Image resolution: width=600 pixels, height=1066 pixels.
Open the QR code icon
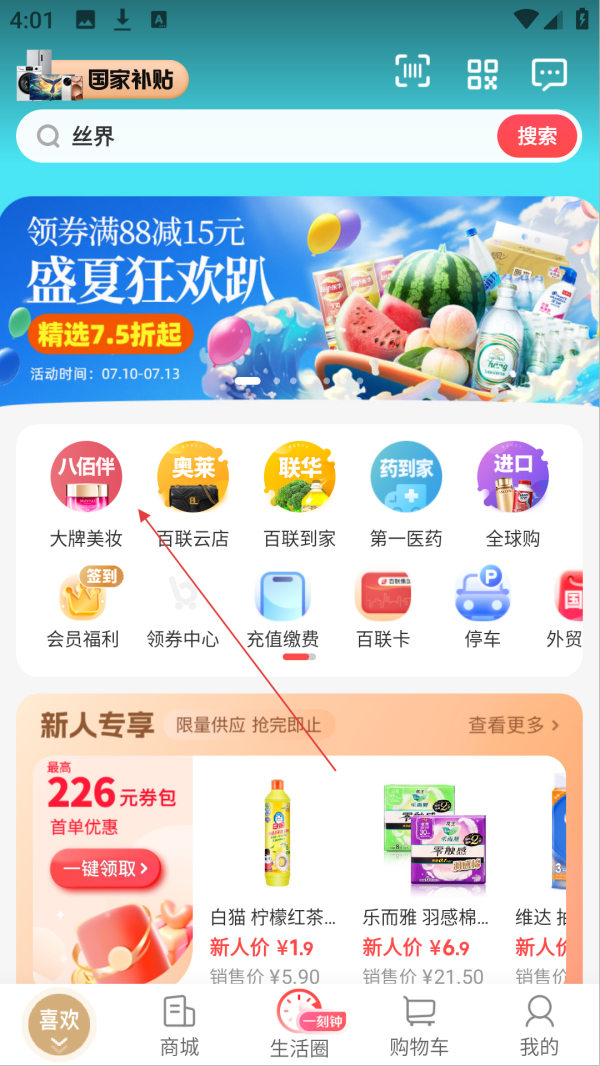[x=482, y=73]
